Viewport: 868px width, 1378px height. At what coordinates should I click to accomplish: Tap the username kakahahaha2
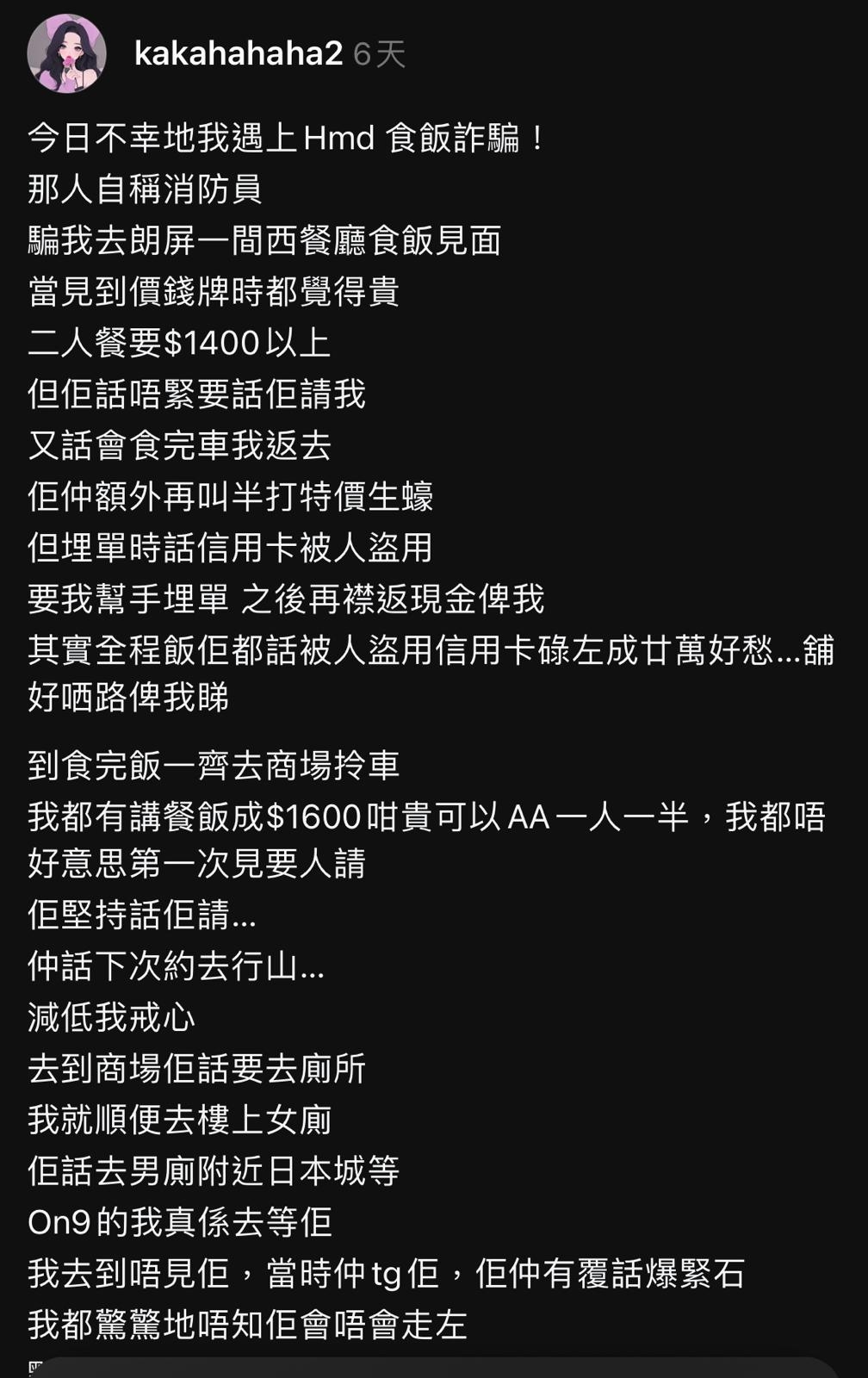click(x=239, y=53)
